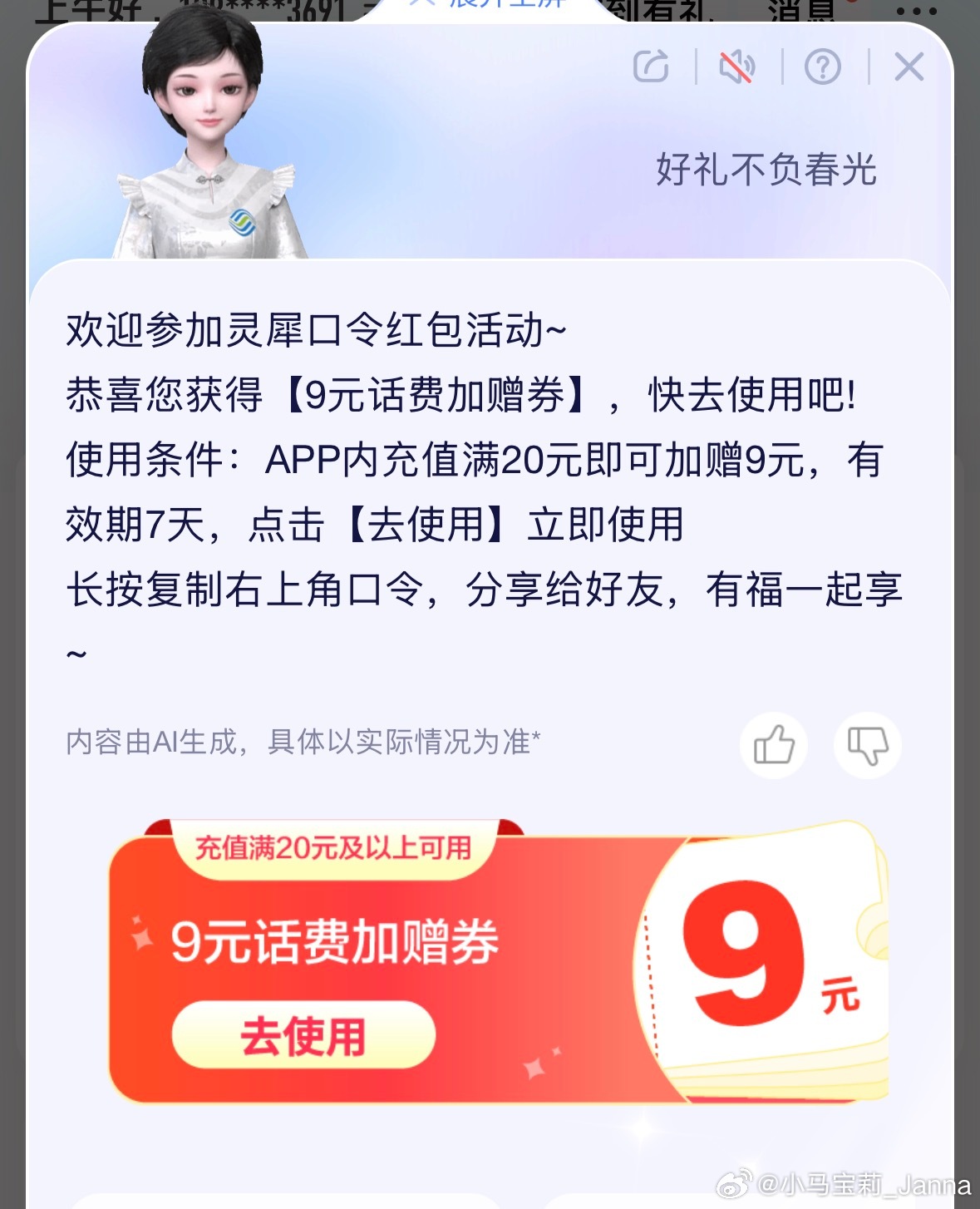Tap the 去使用 button on the coupon
The width and height of the screenshot is (980, 1209).
(x=303, y=1036)
